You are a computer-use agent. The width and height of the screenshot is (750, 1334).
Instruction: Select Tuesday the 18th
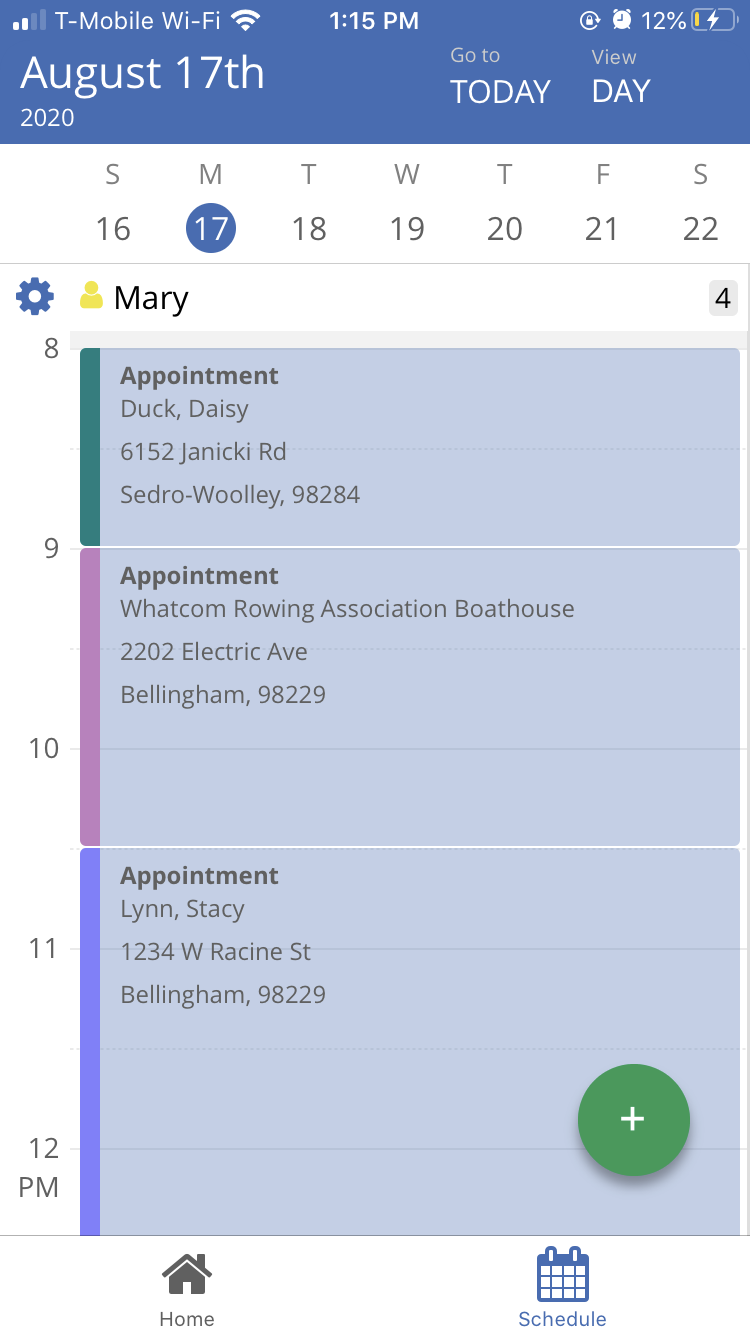click(309, 228)
